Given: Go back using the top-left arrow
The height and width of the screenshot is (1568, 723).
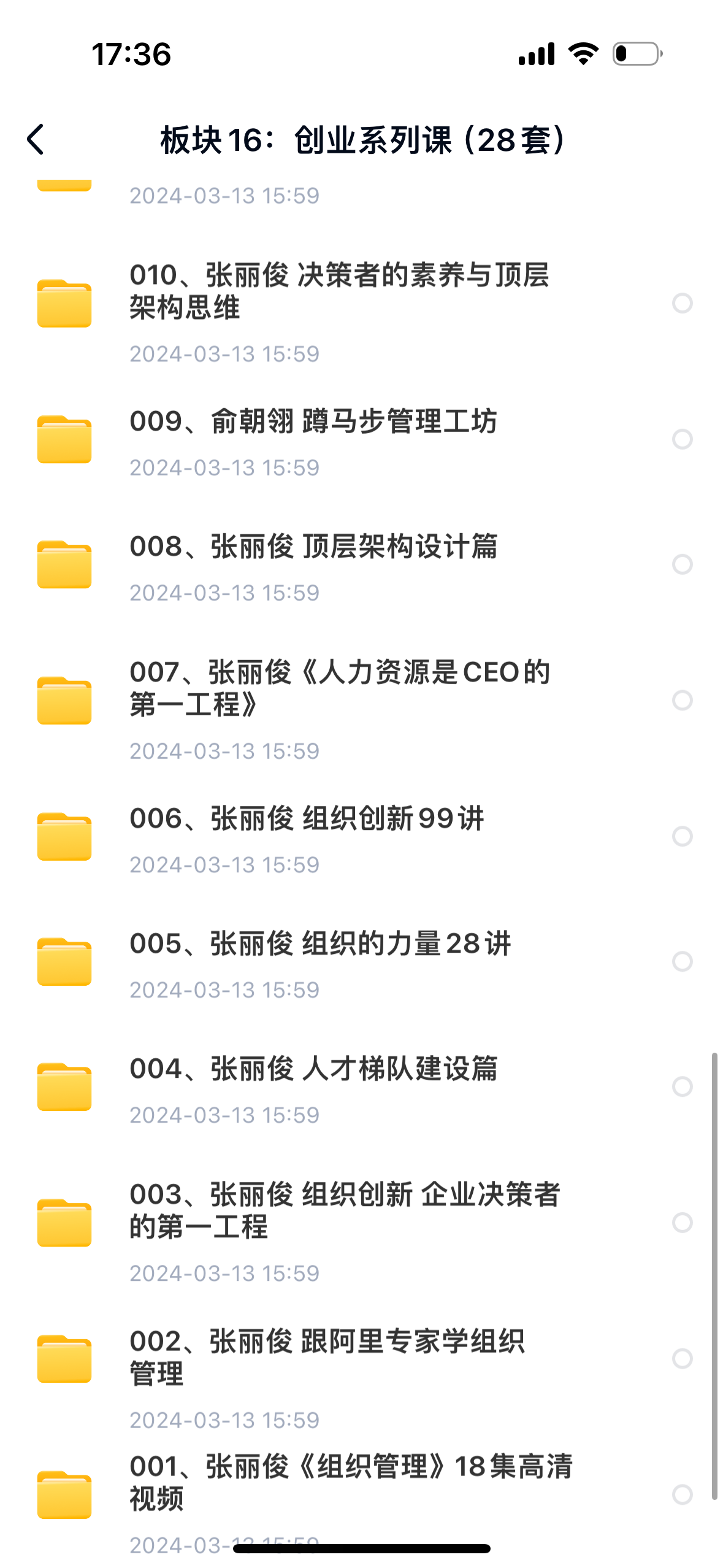Looking at the screenshot, I should click(x=36, y=139).
